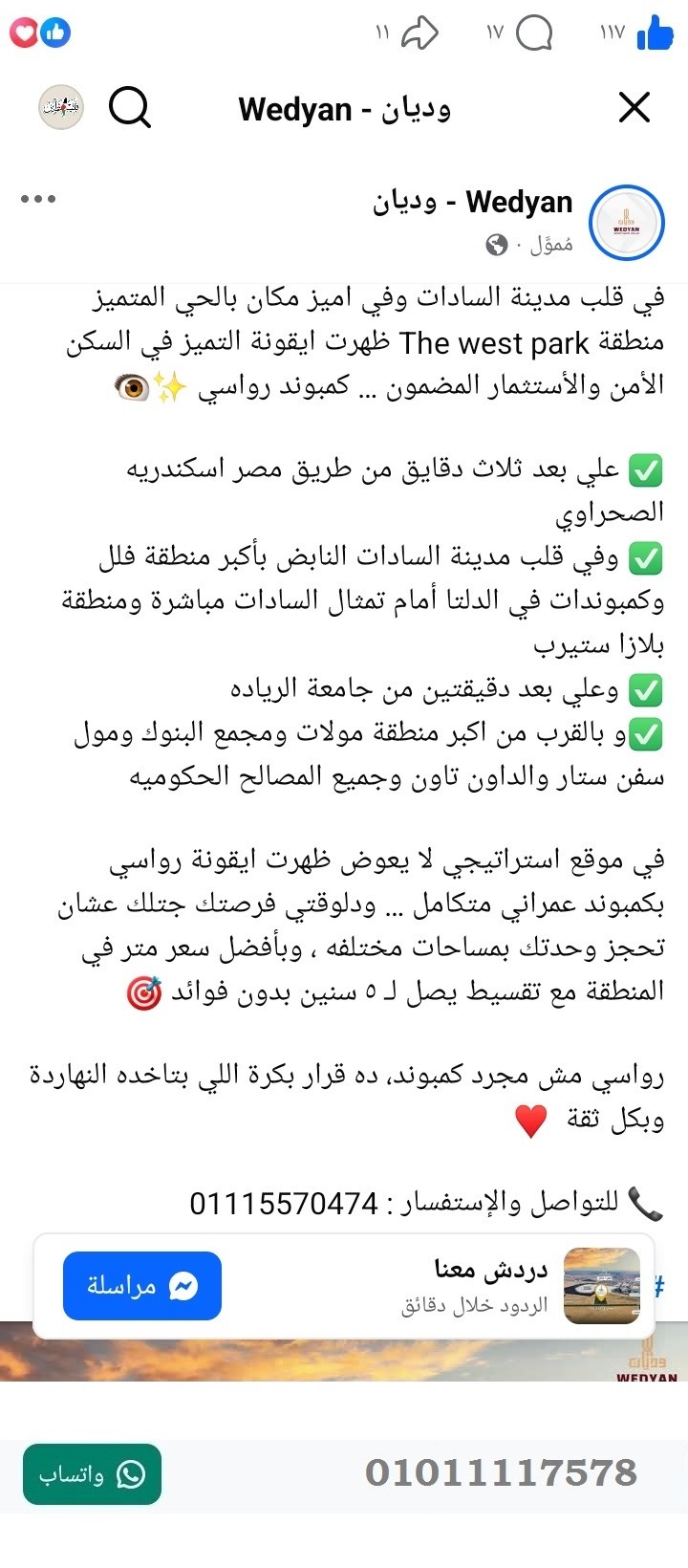Click the WhatsApp icon in واتساب button
This screenshot has height=1568, width=688.
click(x=128, y=1475)
